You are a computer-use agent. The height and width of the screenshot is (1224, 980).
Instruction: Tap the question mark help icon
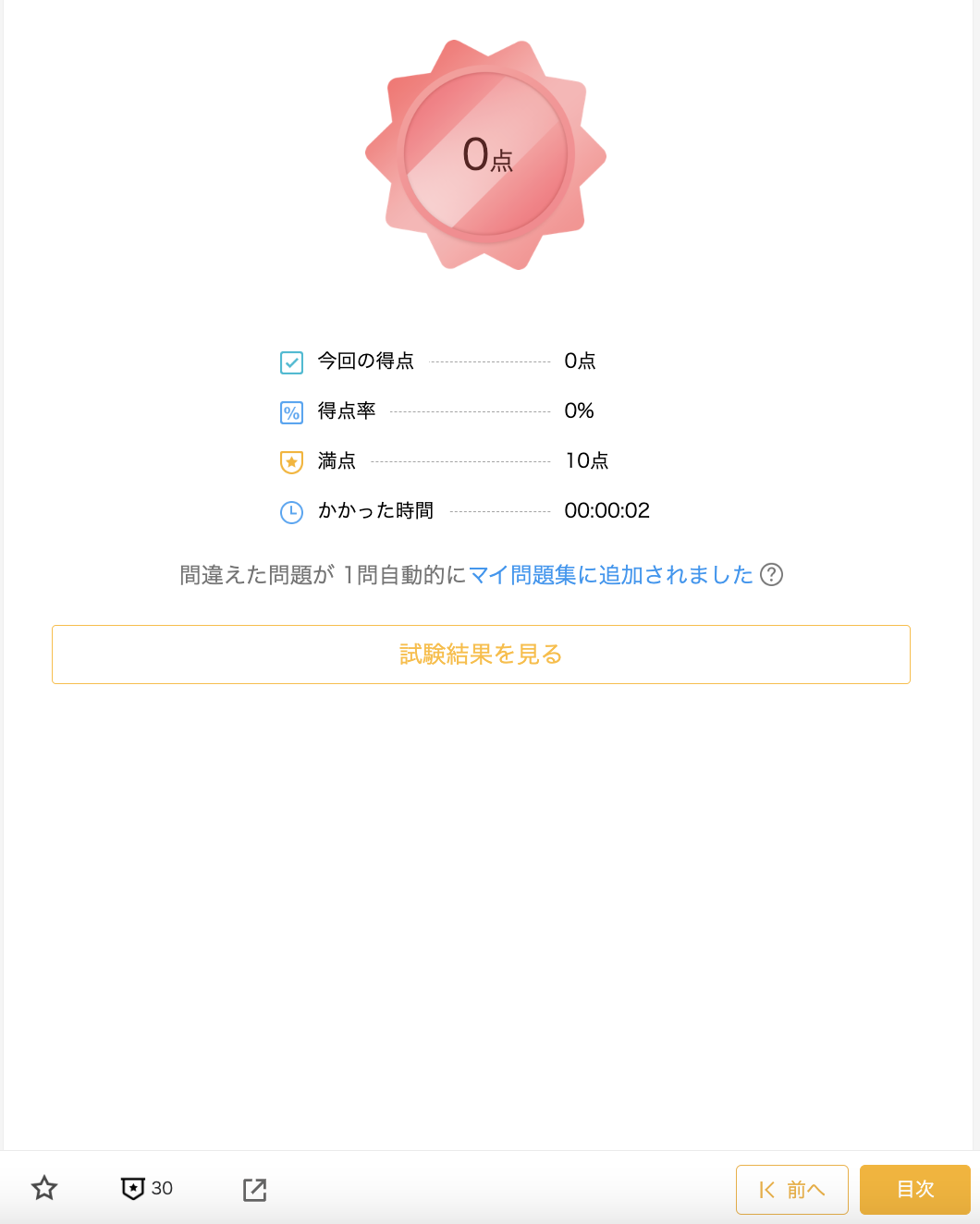tap(771, 575)
